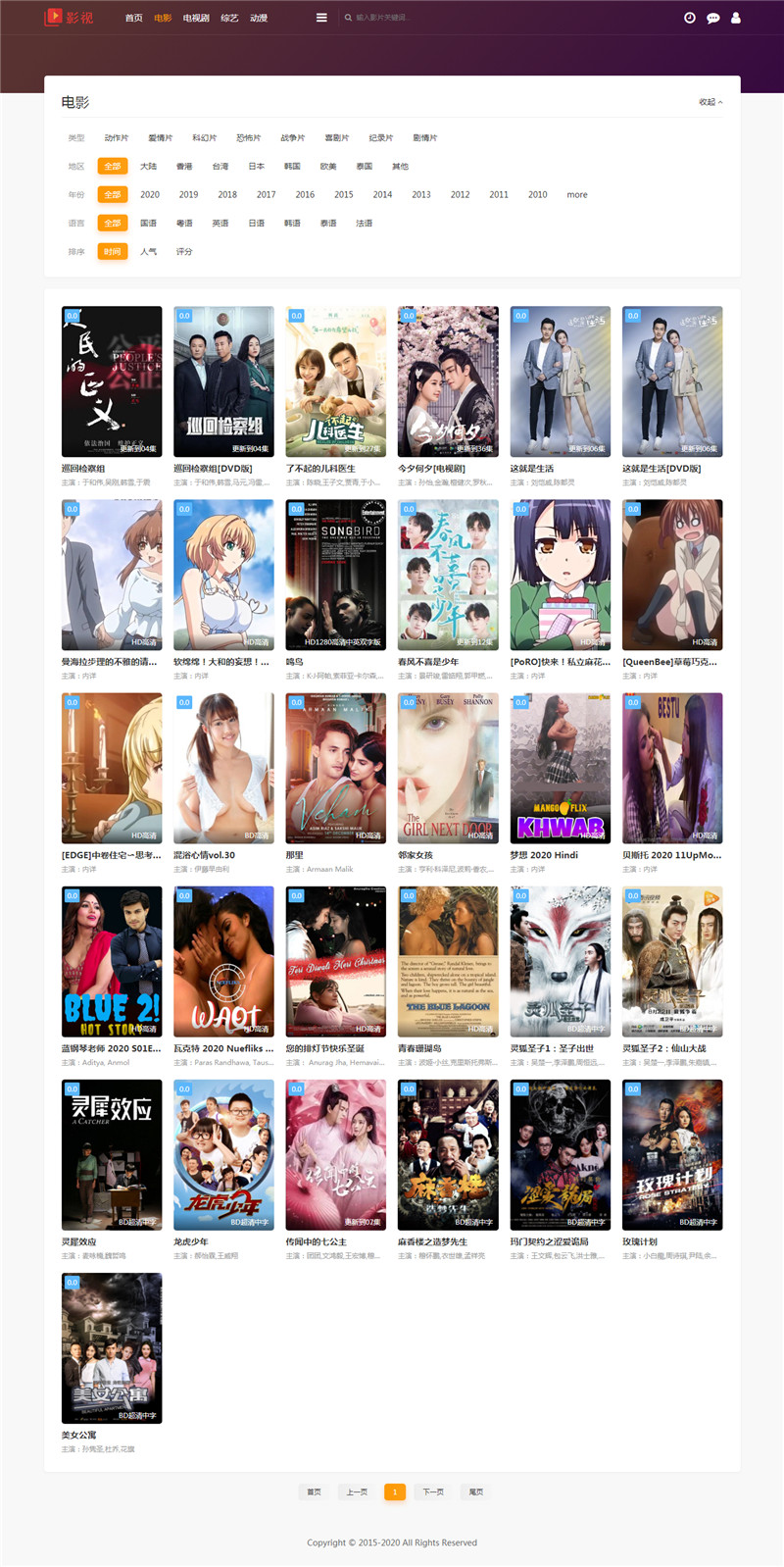Show more years via more
This screenshot has height=1567, width=784.
click(577, 195)
